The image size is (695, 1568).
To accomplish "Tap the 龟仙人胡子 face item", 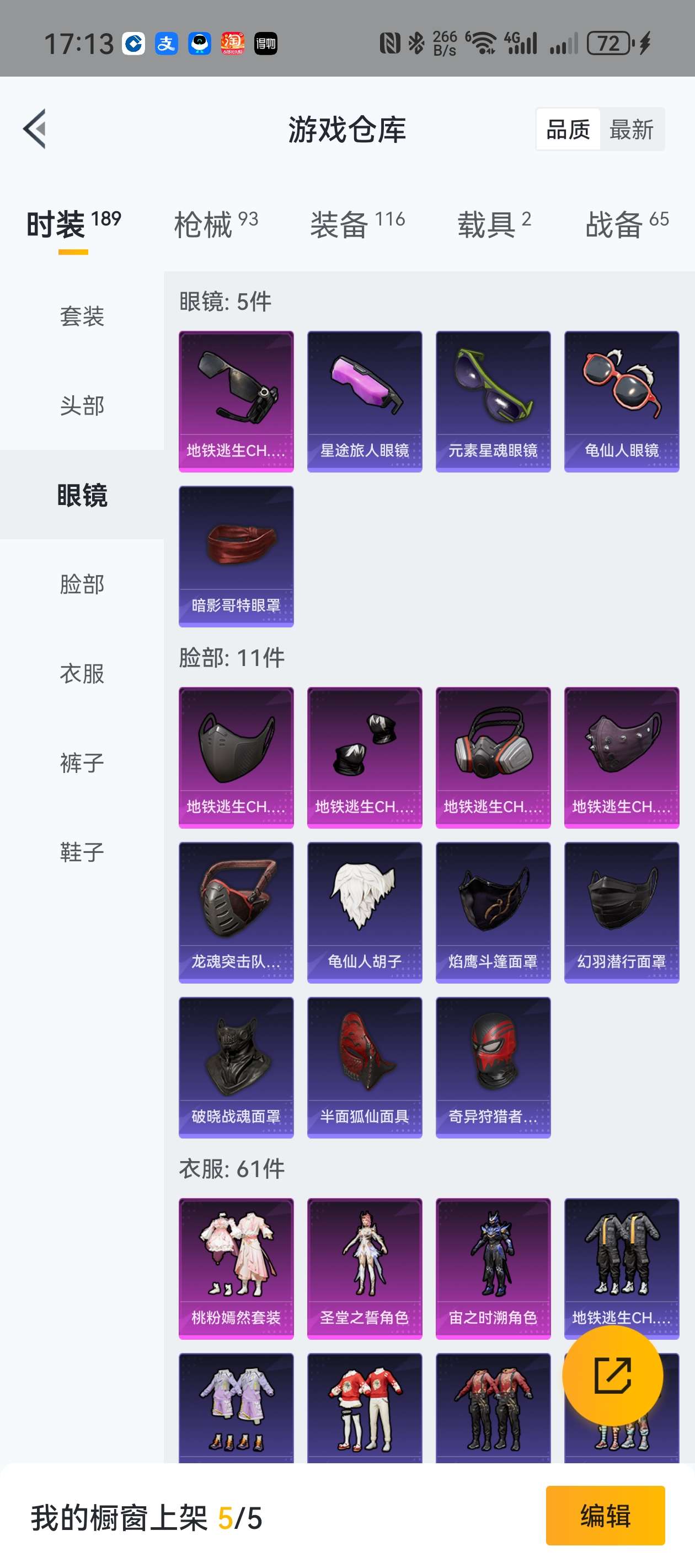I will (364, 912).
